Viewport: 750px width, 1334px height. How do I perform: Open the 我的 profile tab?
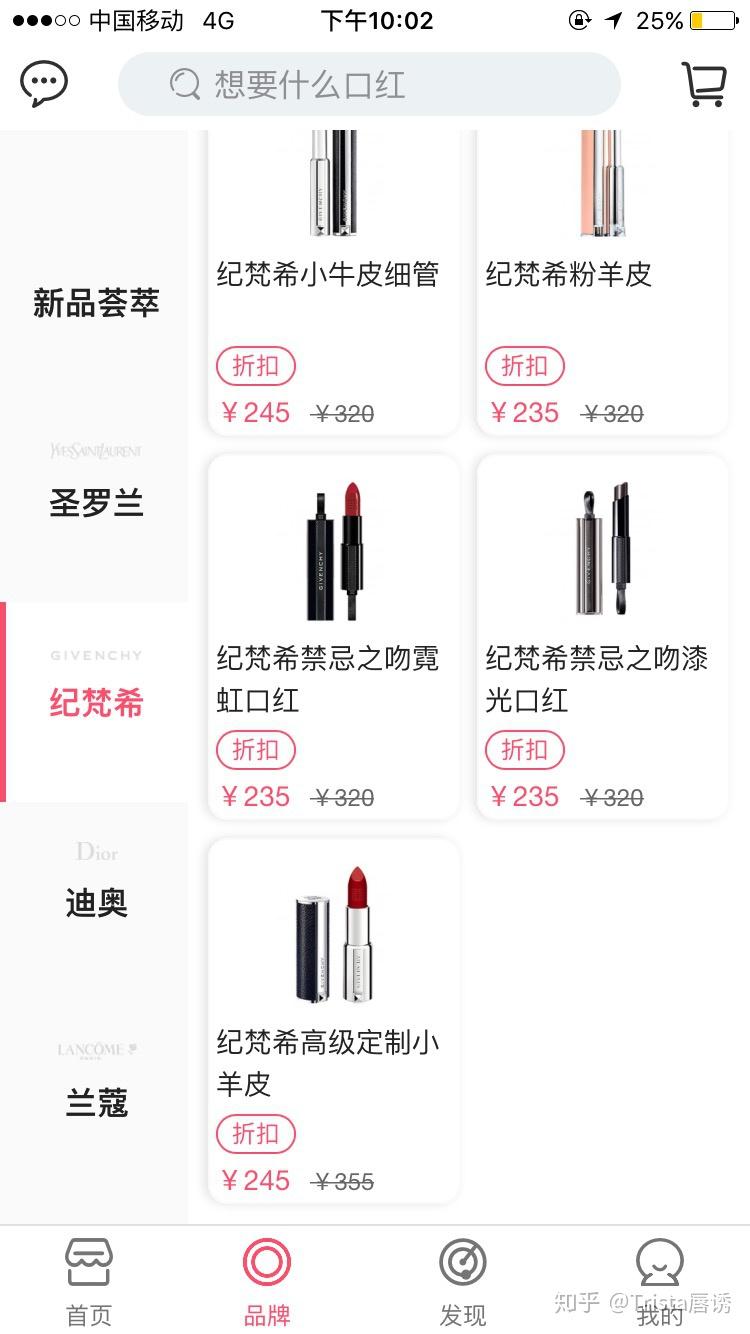coord(660,1281)
